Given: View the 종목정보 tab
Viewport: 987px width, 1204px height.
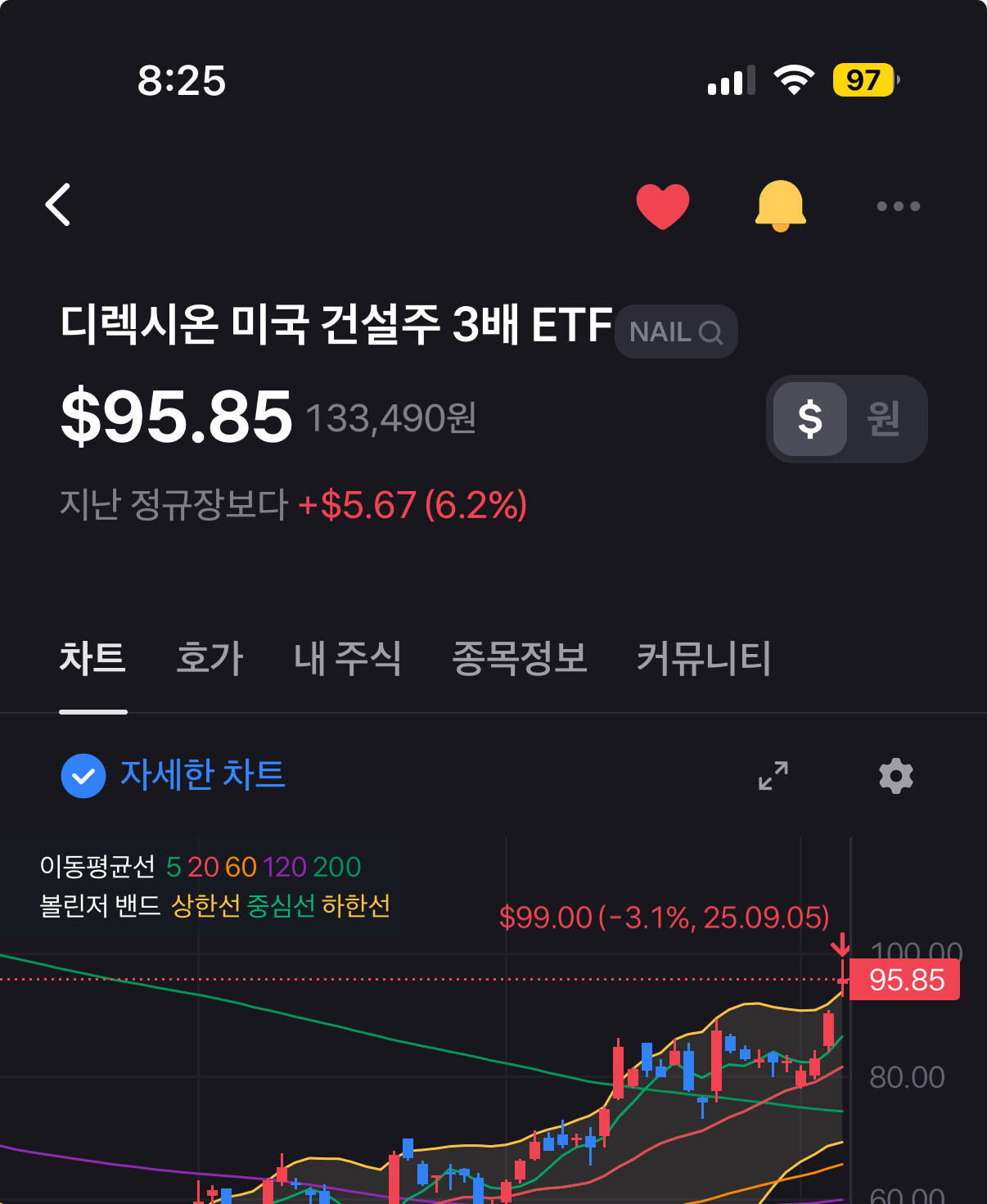Looking at the screenshot, I should pyautogui.click(x=520, y=658).
